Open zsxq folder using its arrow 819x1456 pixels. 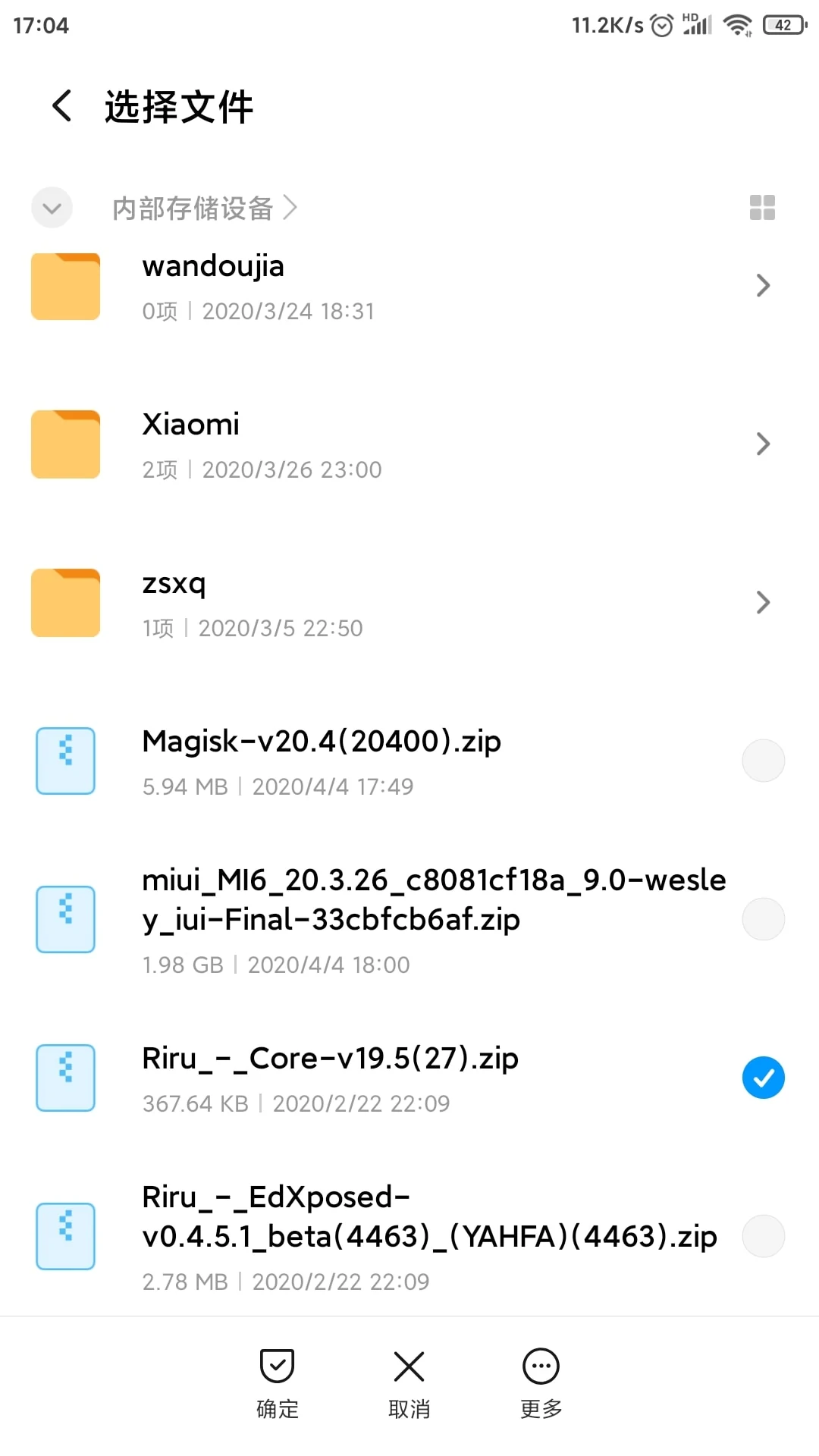pos(763,602)
